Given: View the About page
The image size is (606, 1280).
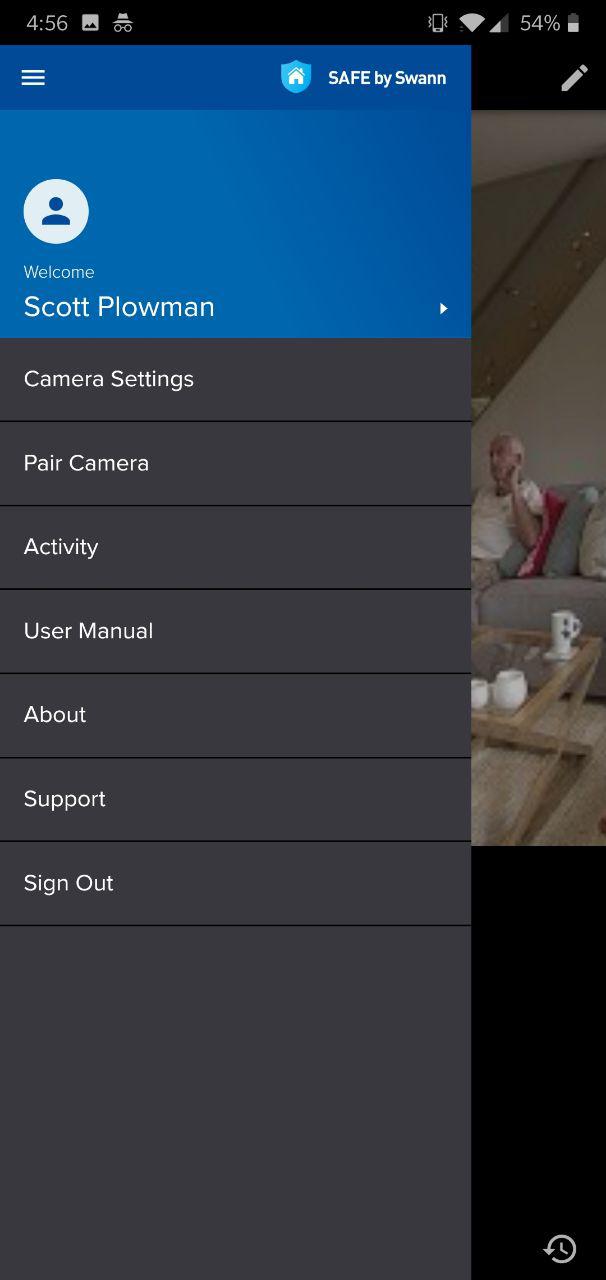Looking at the screenshot, I should tap(235, 715).
